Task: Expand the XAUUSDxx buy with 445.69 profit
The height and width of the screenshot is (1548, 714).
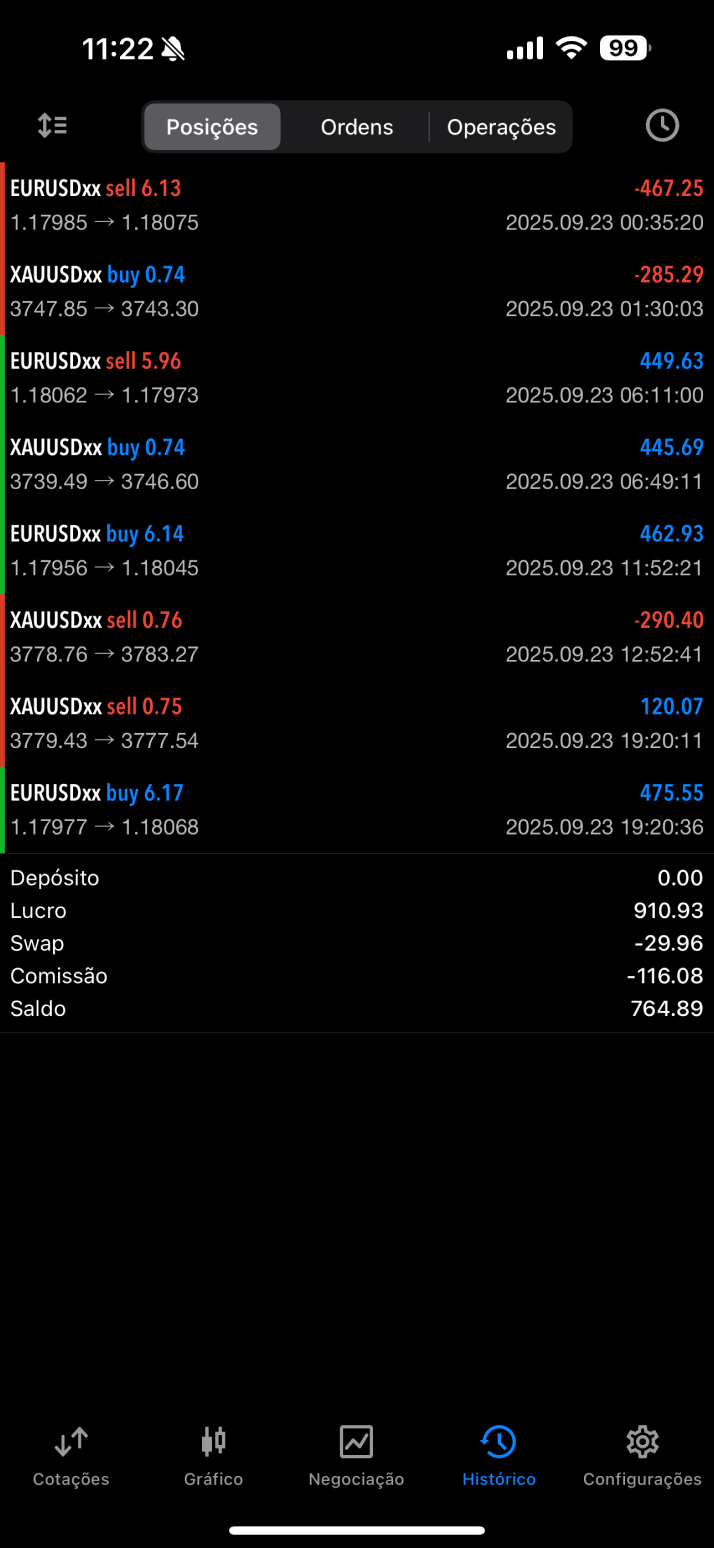Action: click(357, 464)
